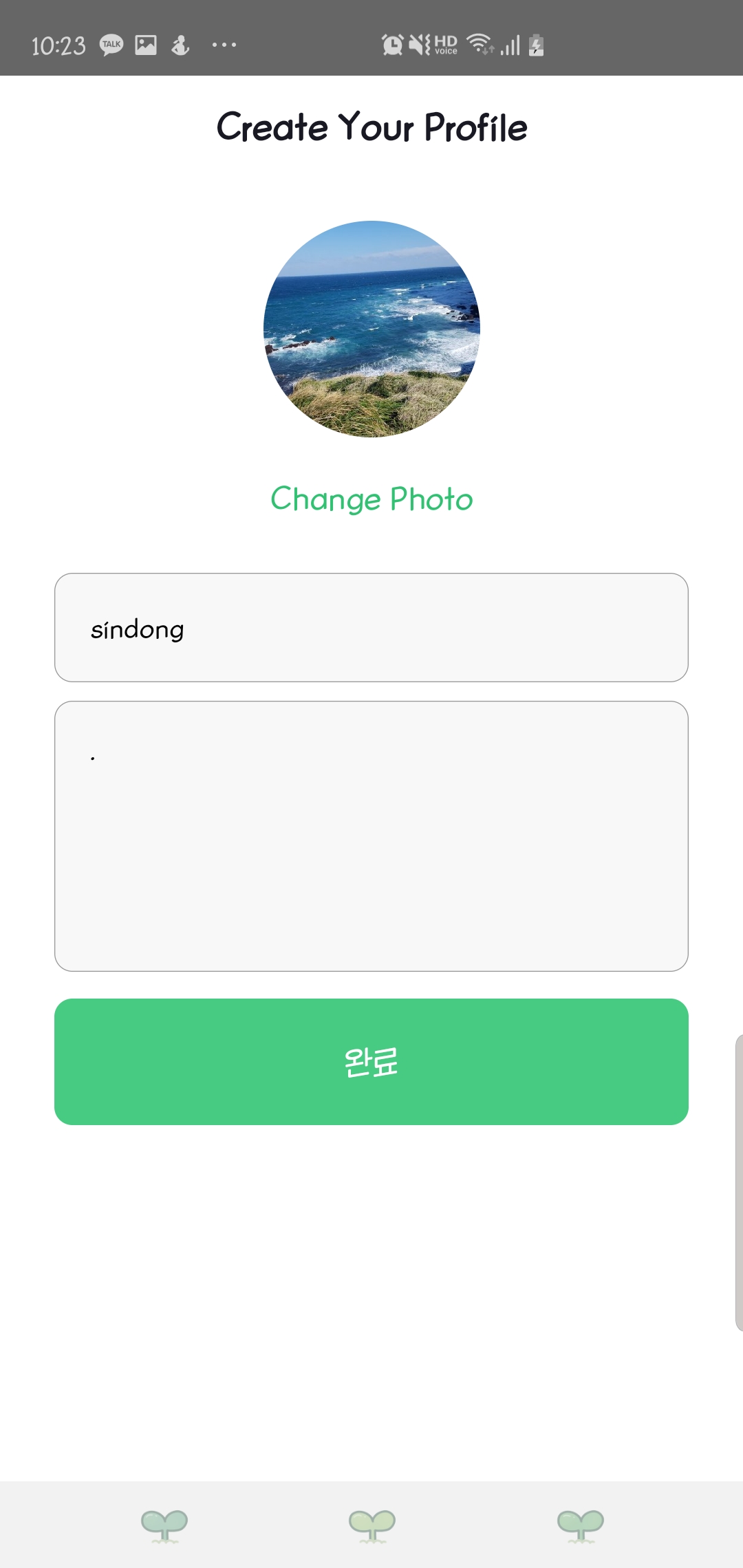Tap the circular ocean profile picture
Screen dimensions: 743x1568
371,329
